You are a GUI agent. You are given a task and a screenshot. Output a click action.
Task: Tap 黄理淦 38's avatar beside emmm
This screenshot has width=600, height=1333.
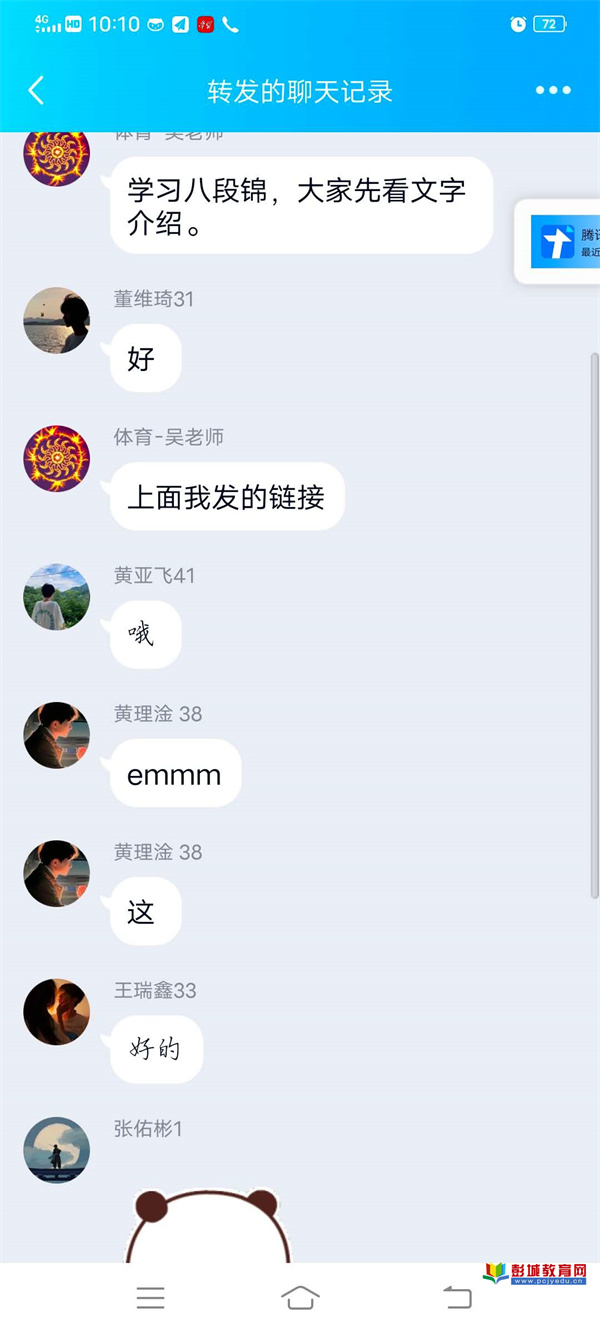pos(57,735)
